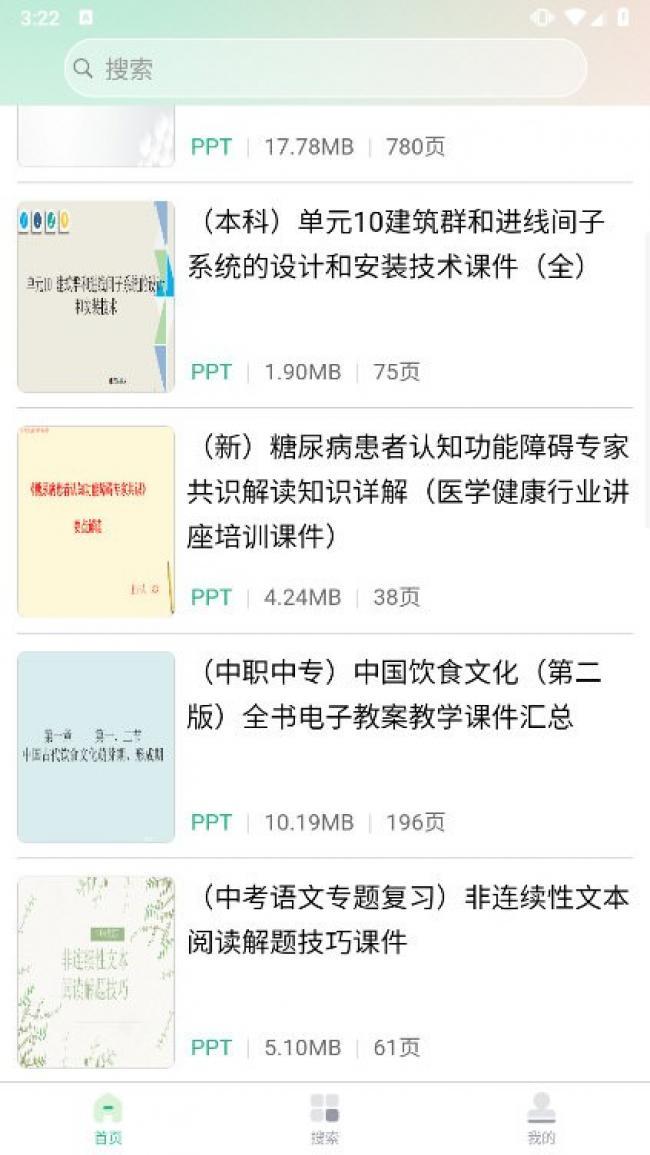Go to the 我的 tab
This screenshot has height=1155, width=650.
coord(541,1118)
